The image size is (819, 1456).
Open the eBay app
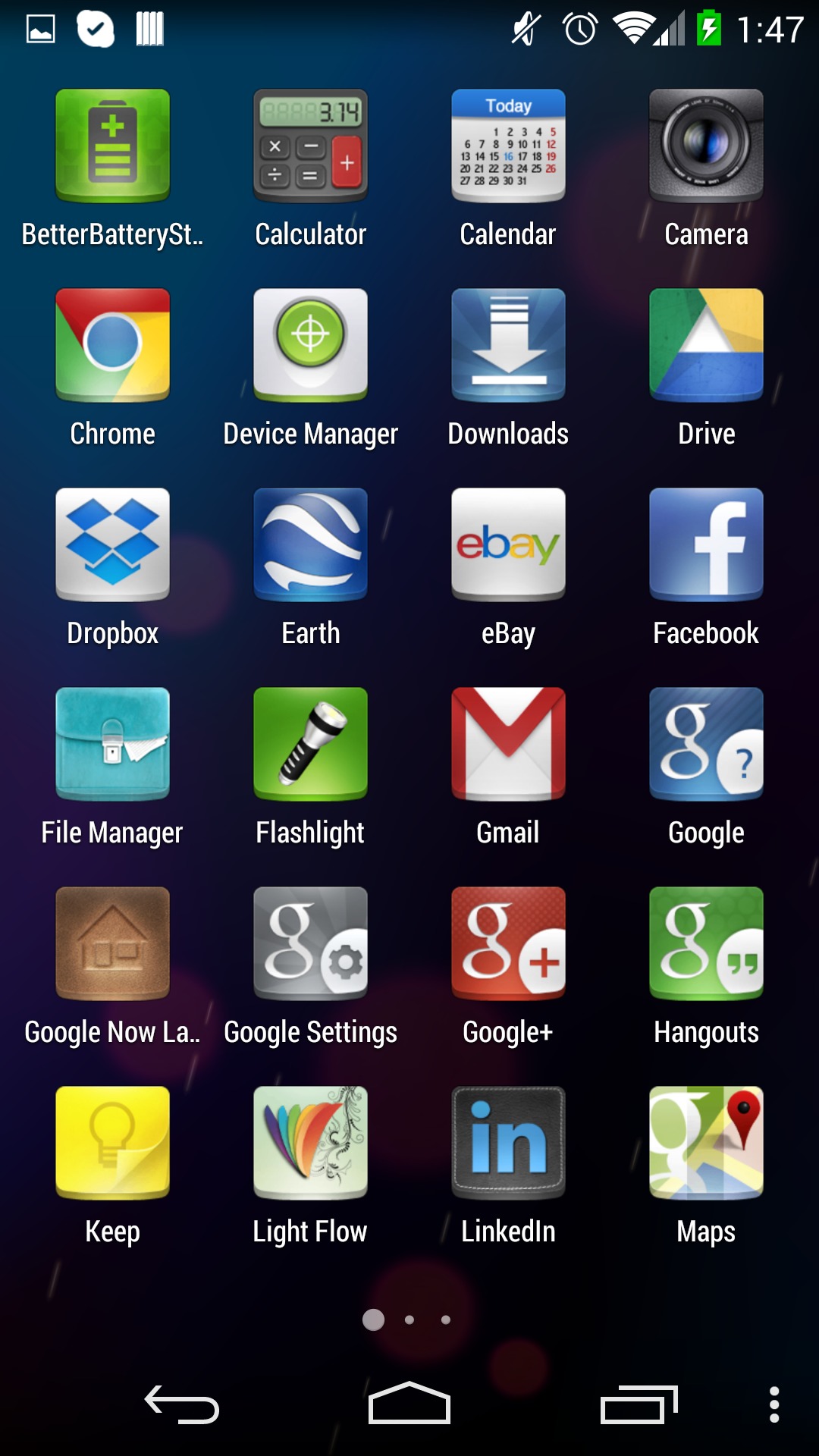point(508,544)
